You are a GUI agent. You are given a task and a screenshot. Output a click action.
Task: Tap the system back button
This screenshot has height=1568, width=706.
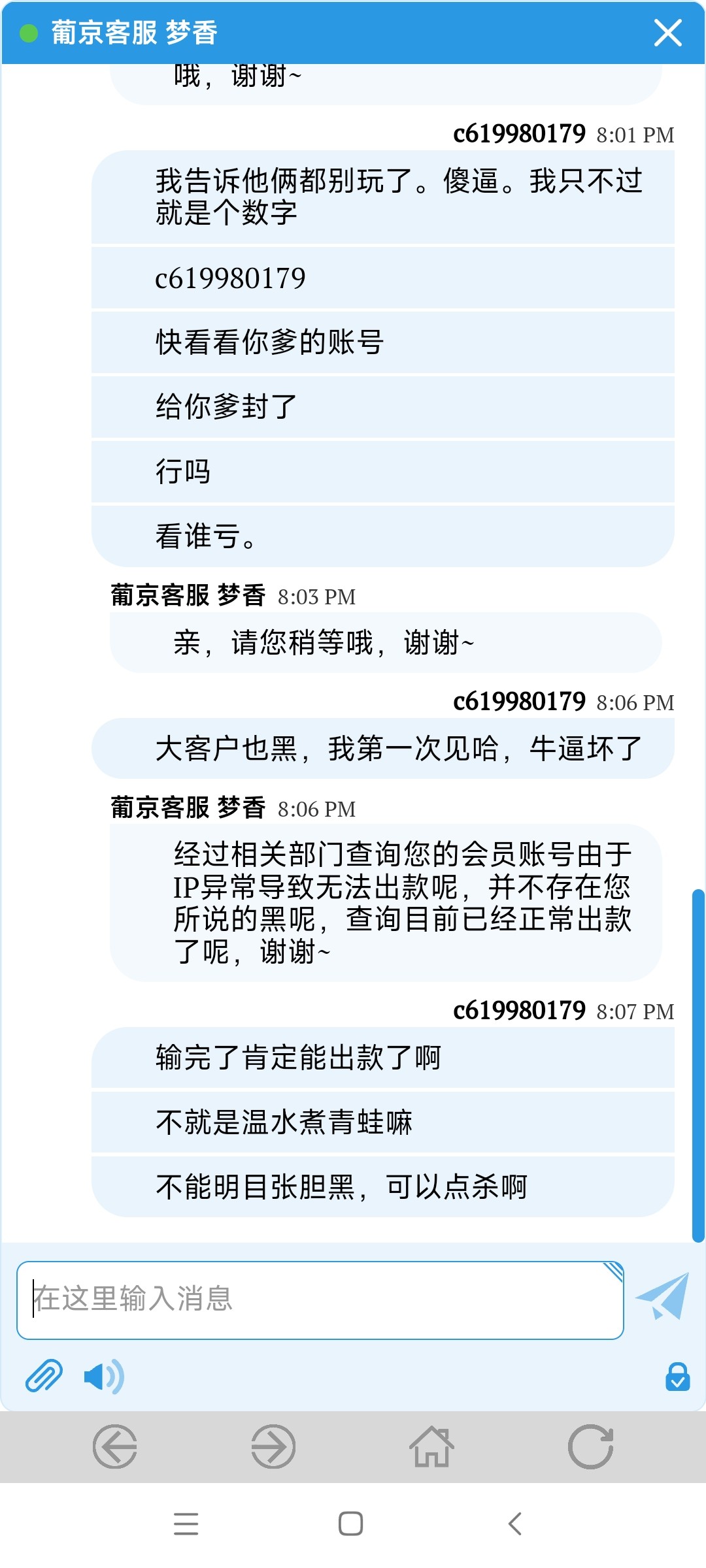(x=515, y=1524)
